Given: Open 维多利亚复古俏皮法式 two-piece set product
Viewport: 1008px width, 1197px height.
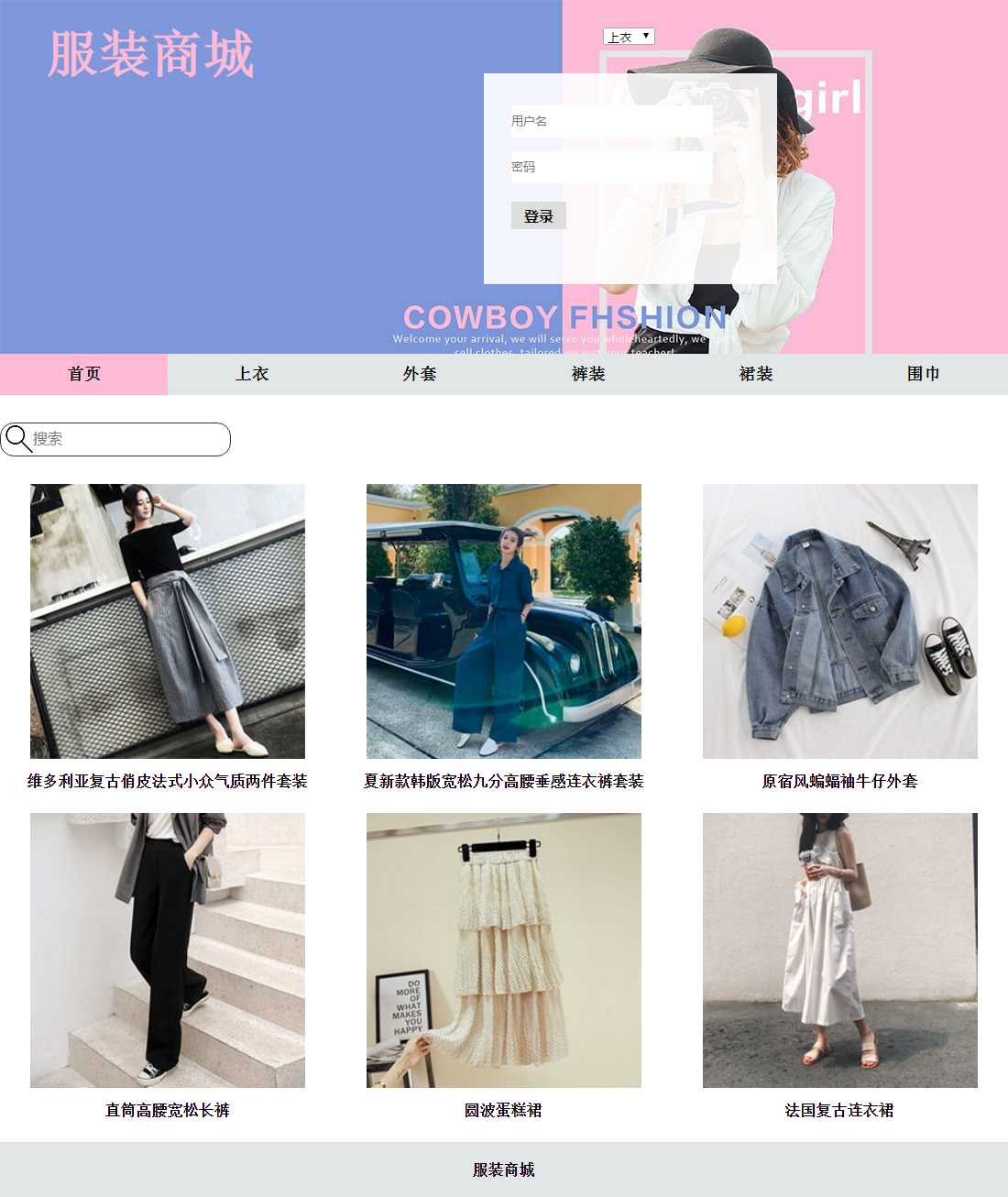Looking at the screenshot, I should [168, 621].
